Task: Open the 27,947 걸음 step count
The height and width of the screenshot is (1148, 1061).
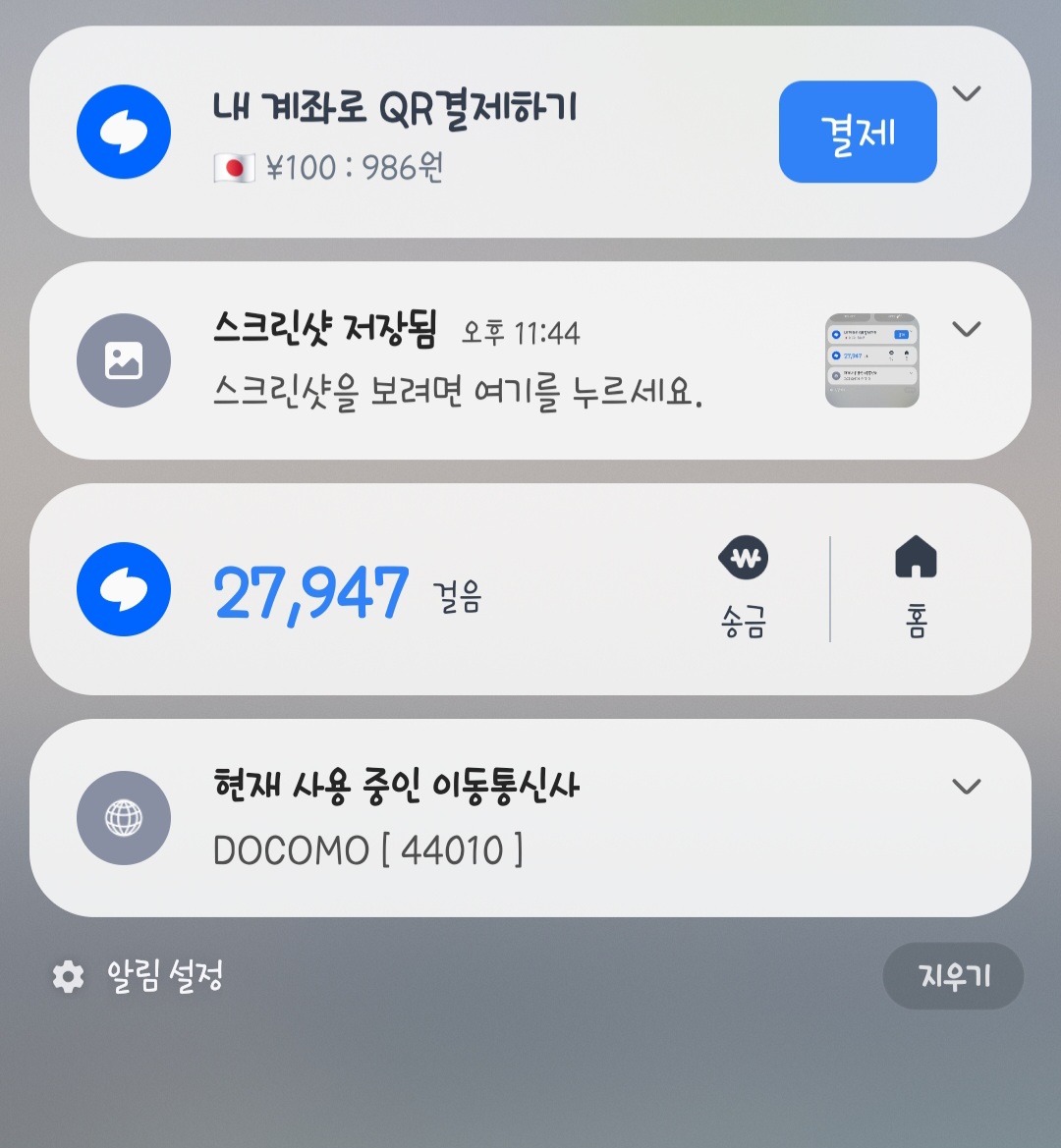Action: 311,593
